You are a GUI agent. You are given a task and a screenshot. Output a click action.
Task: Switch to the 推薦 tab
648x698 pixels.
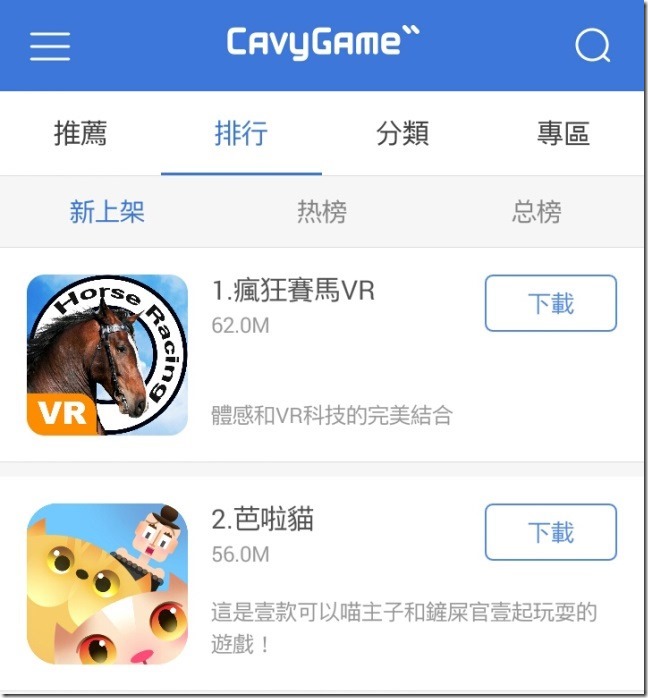click(80, 133)
